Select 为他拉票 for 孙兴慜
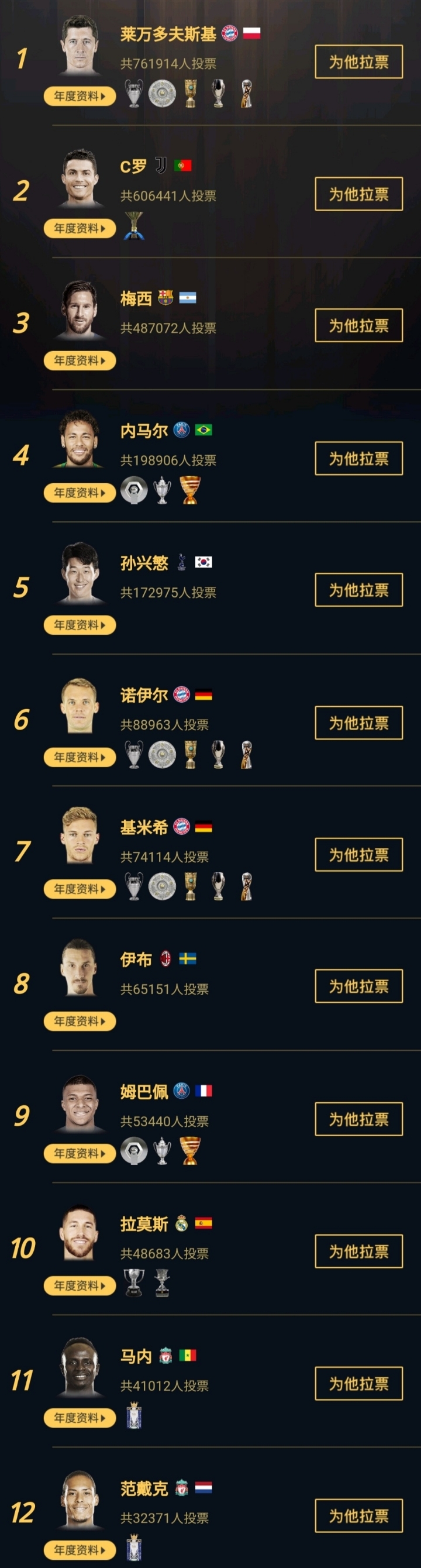Screen dimensions: 421x1568 pyautogui.click(x=358, y=590)
